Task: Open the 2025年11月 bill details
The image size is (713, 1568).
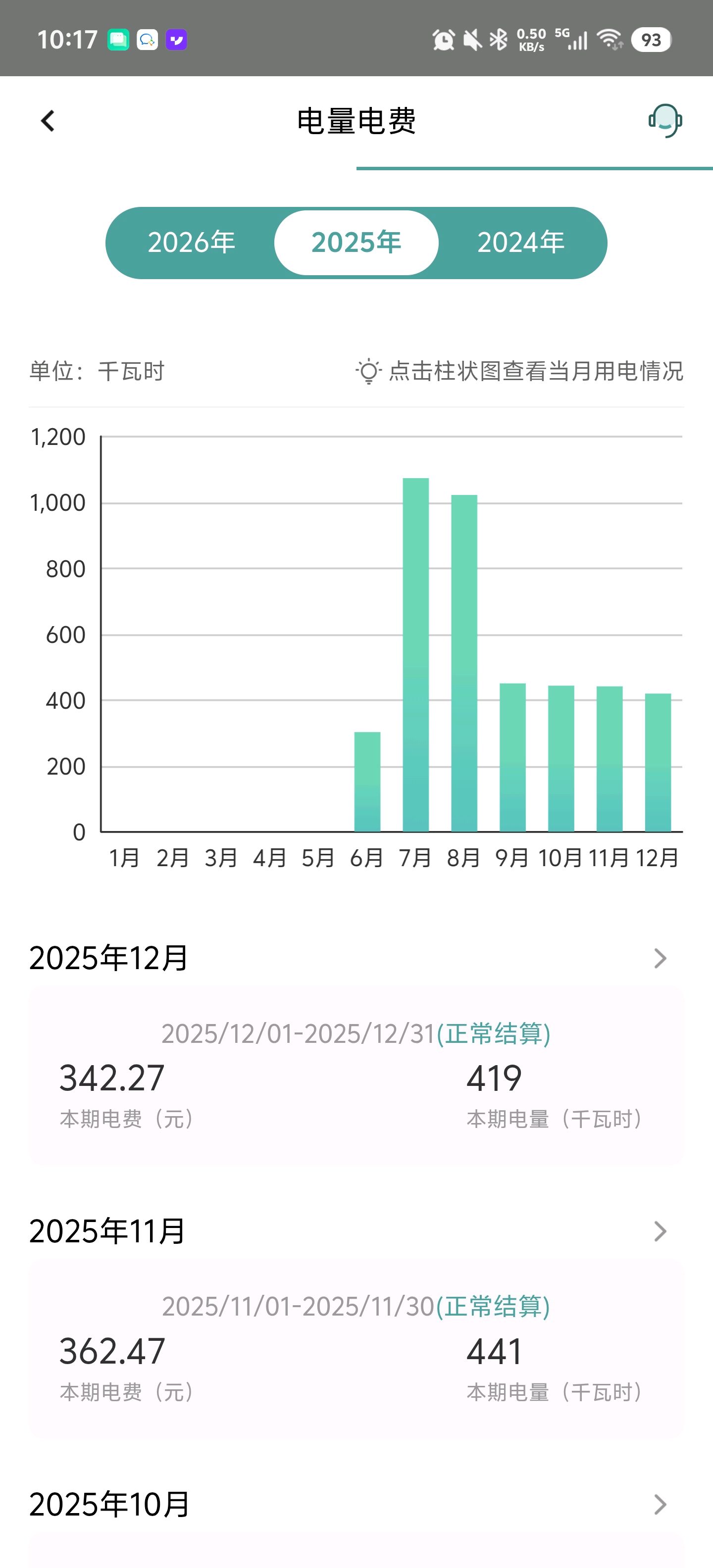Action: pyautogui.click(x=356, y=1231)
